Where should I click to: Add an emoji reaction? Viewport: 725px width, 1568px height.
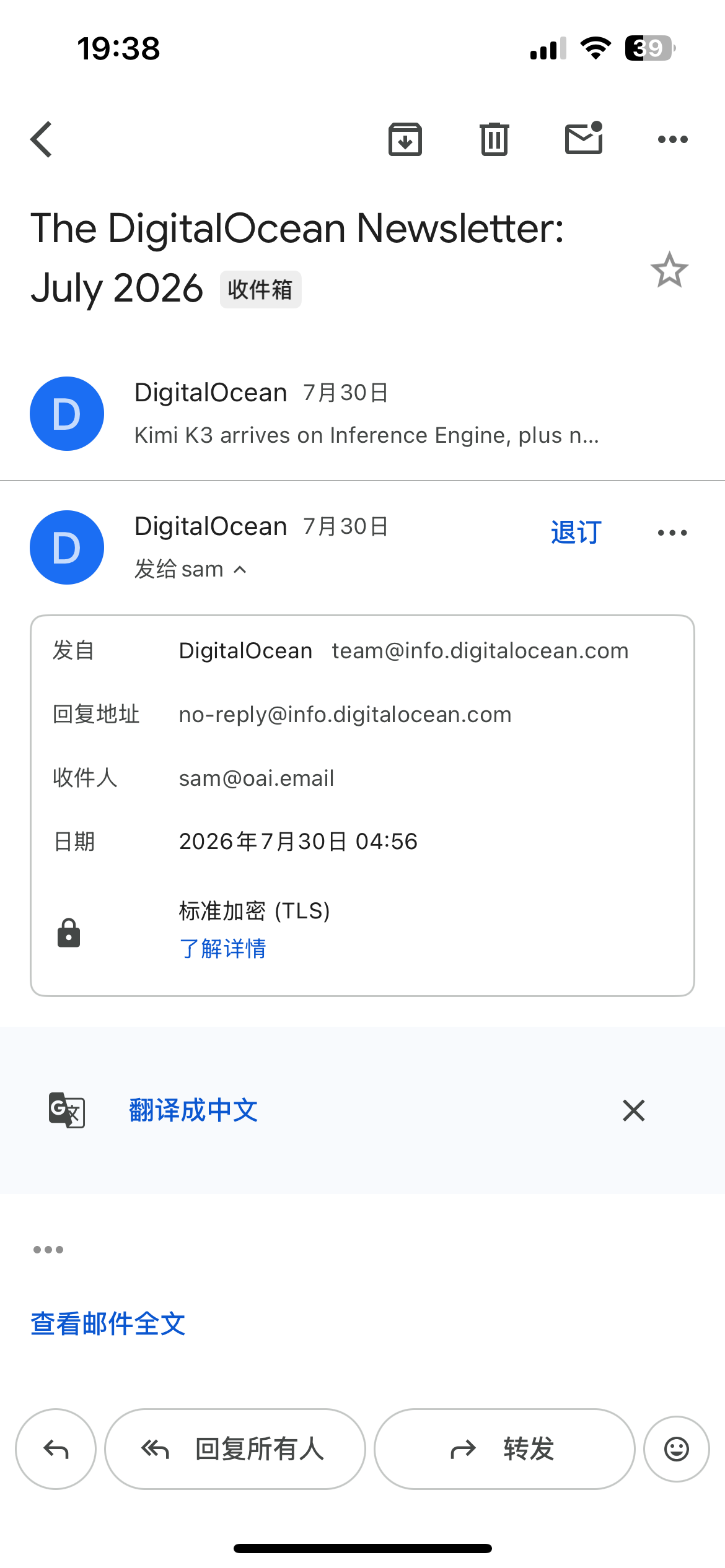point(677,1449)
